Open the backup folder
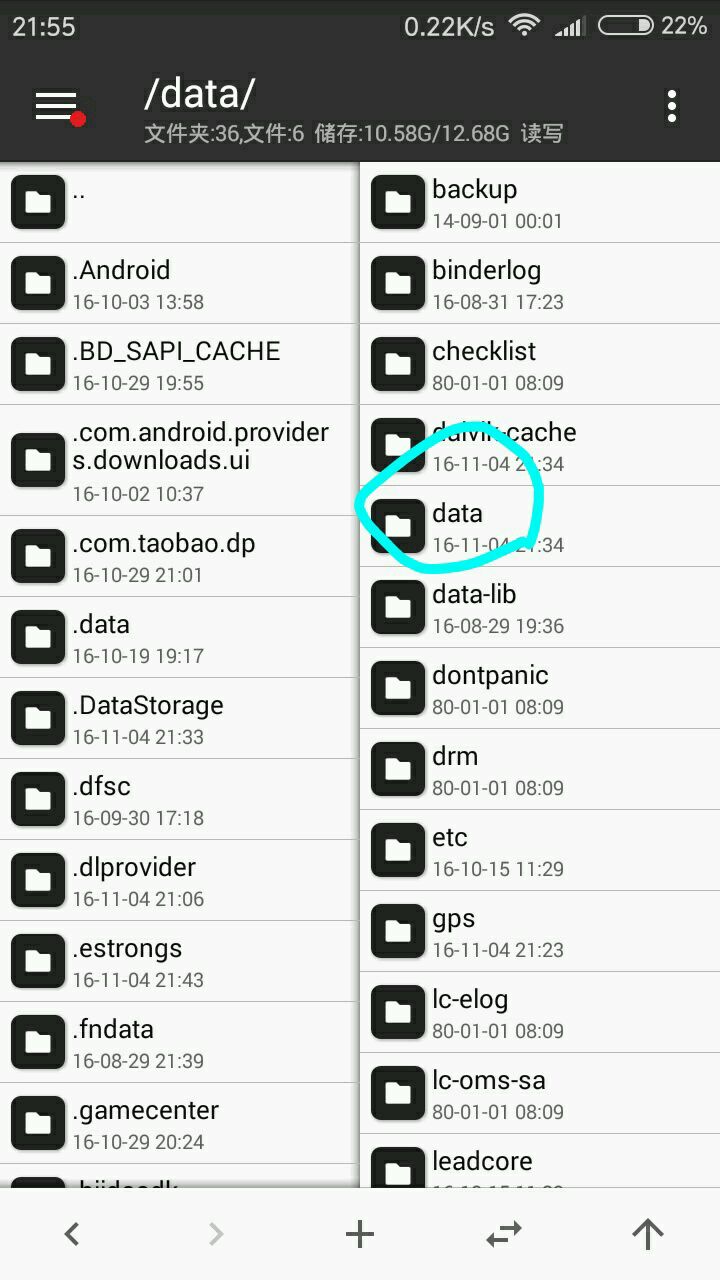The width and height of the screenshot is (720, 1280). click(x=538, y=202)
